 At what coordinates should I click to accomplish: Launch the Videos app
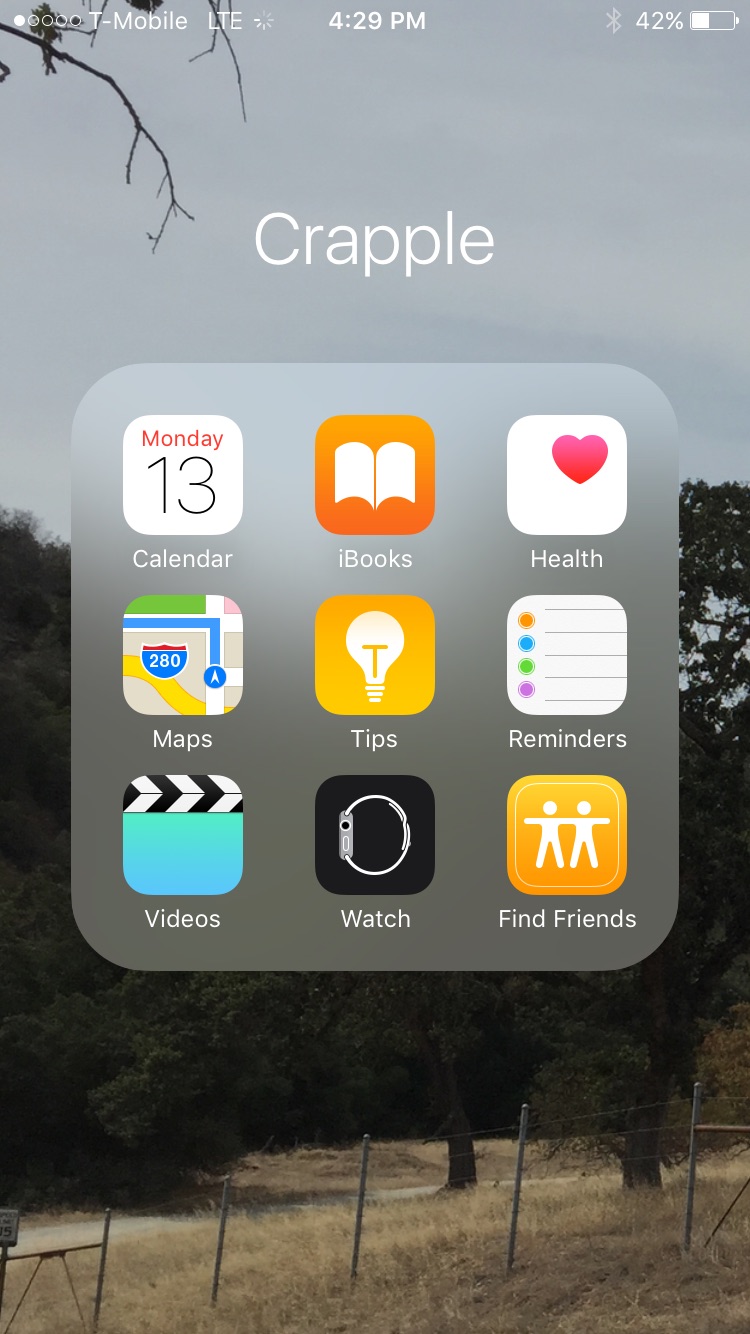(x=182, y=834)
